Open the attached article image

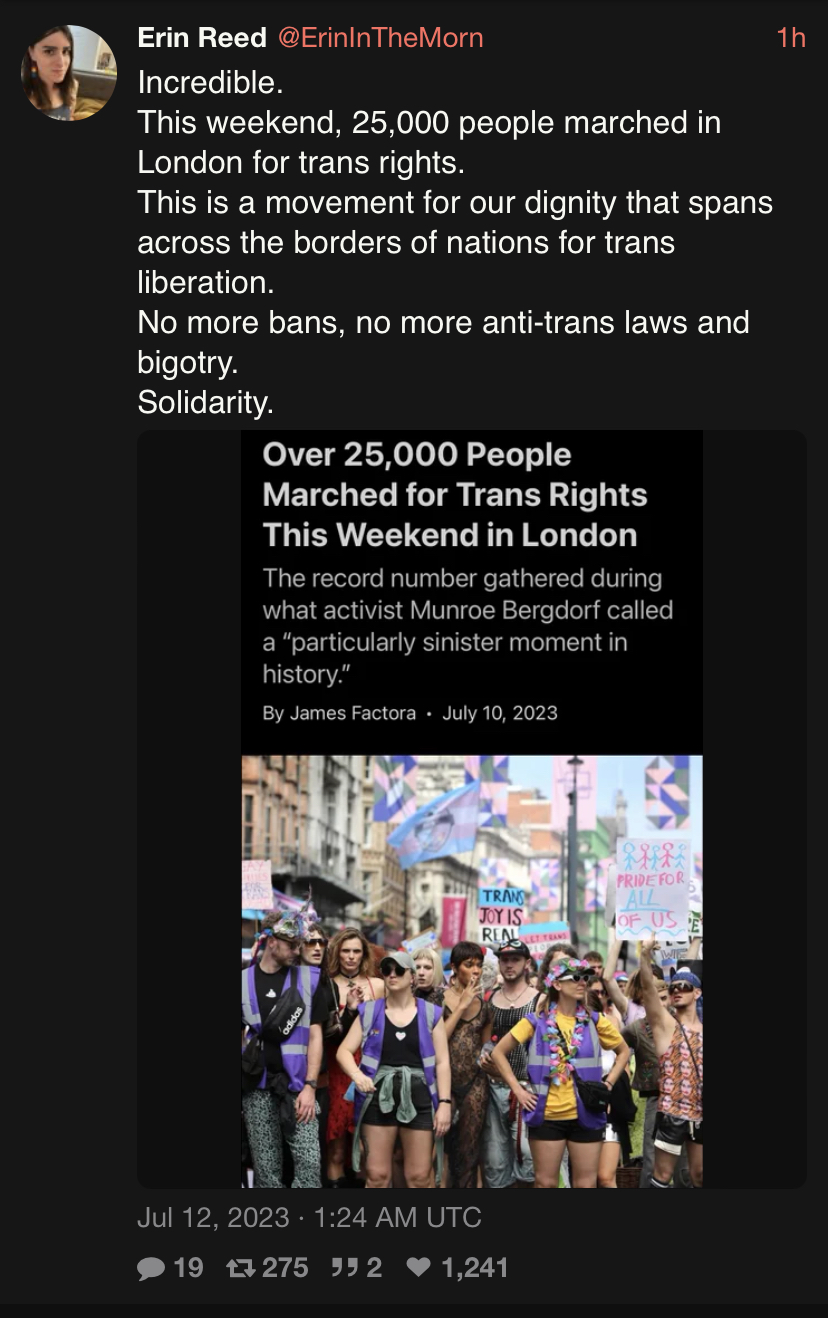coord(471,808)
